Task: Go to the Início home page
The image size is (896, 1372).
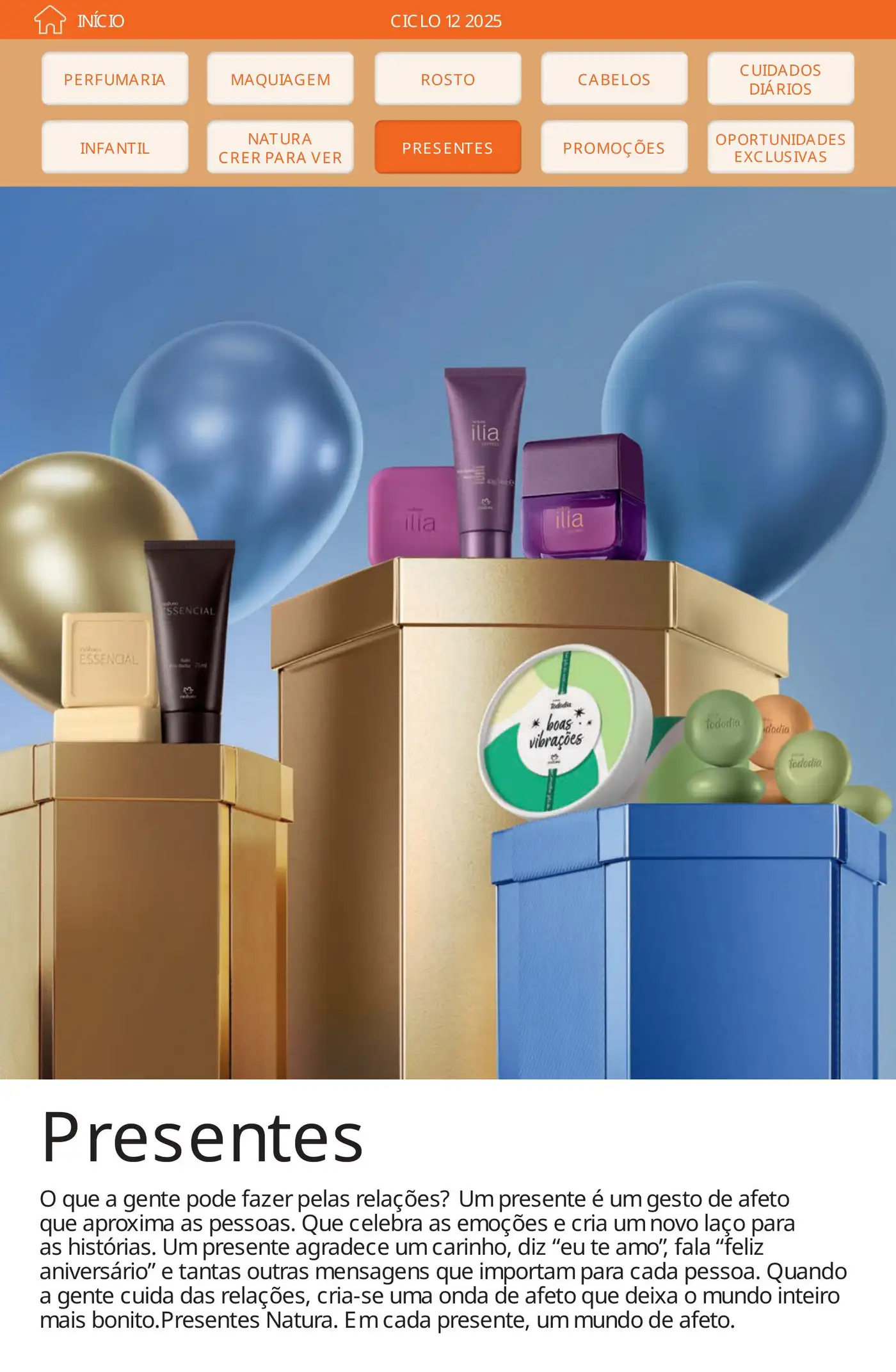Action: [79, 20]
